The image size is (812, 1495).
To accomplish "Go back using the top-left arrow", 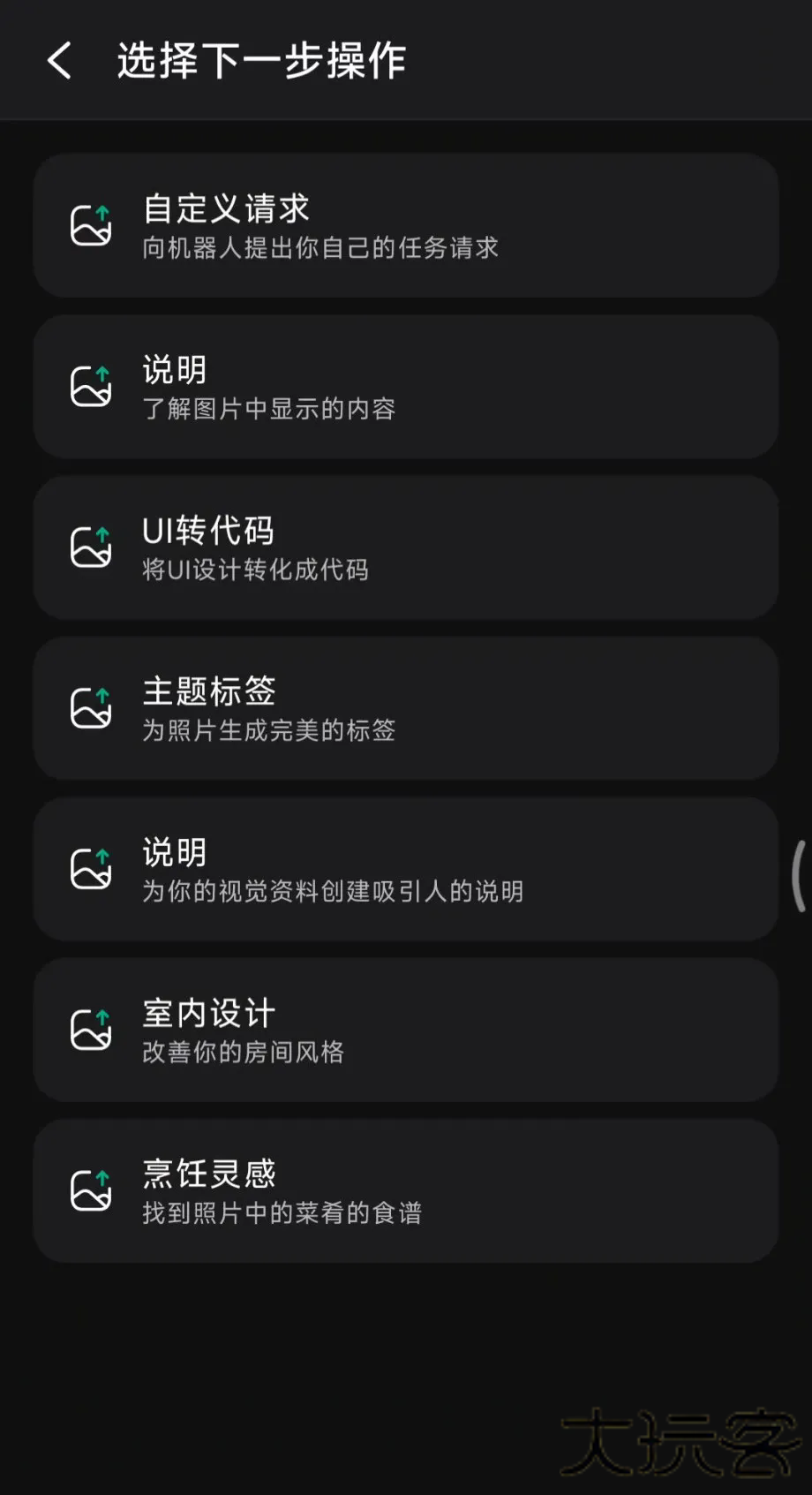I will (x=59, y=61).
